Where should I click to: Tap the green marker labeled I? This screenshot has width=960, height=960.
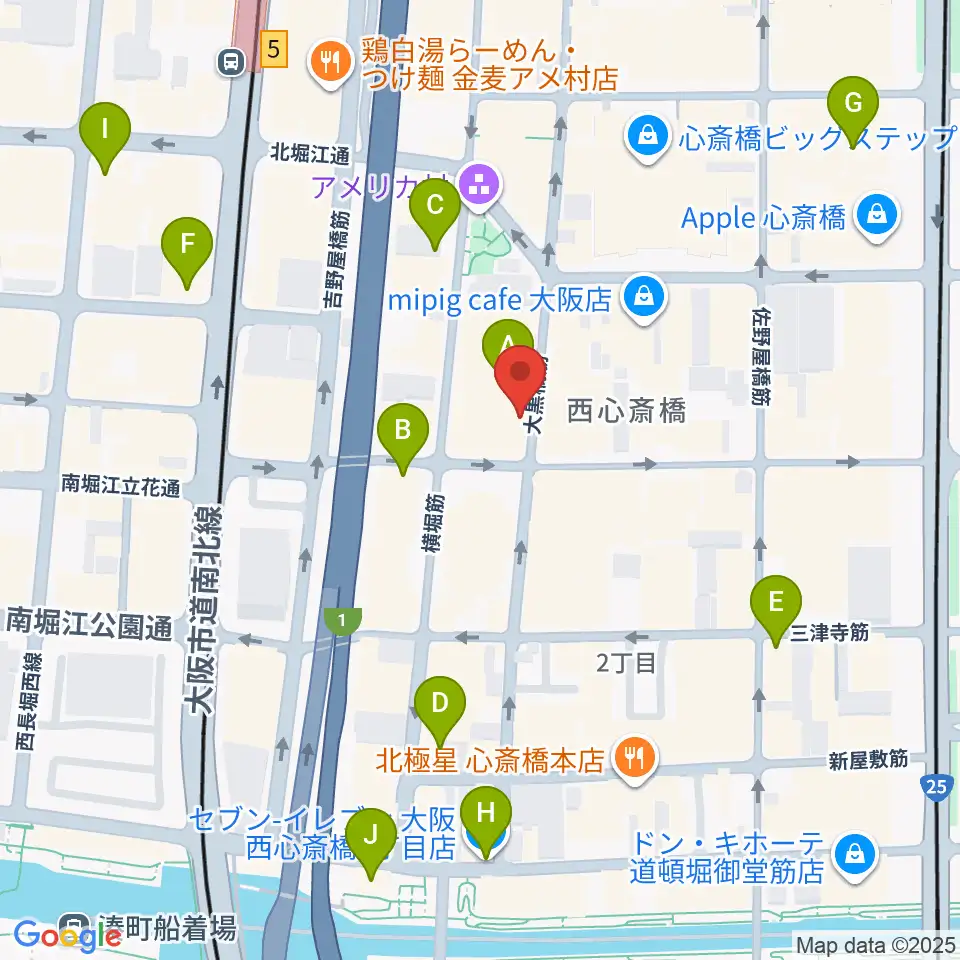click(105, 138)
